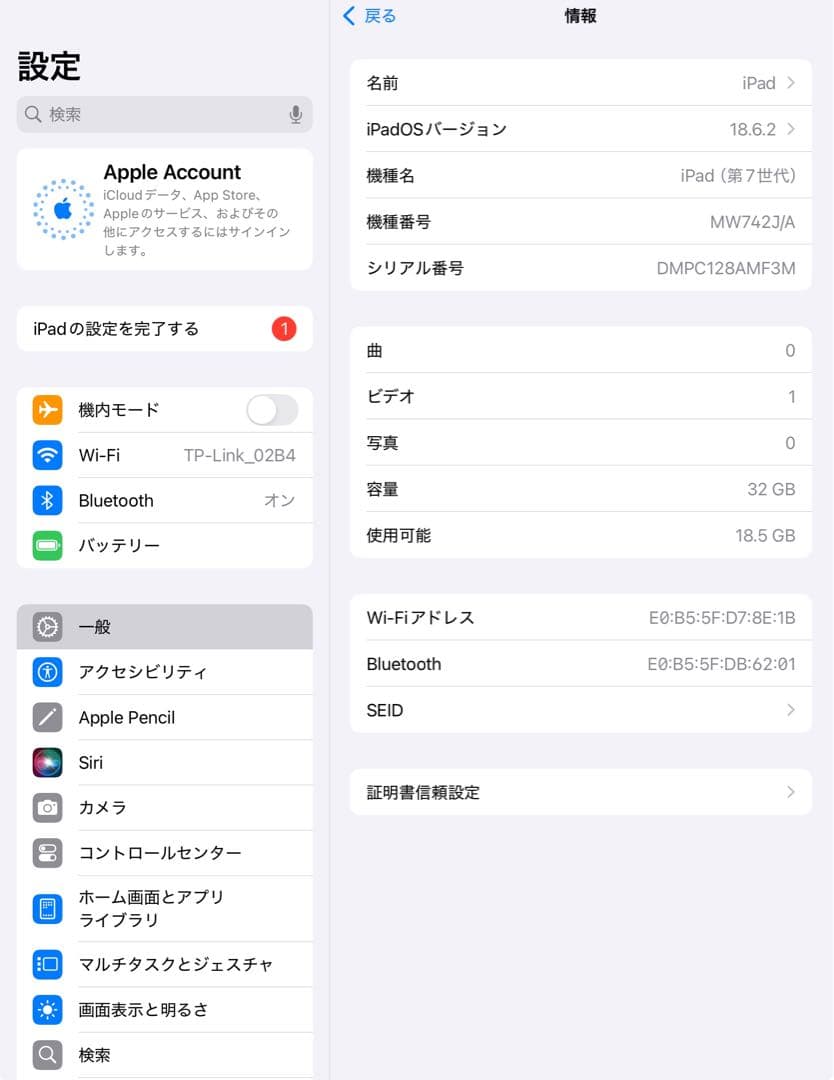Viewport: 834px width, 1080px height.
Task: Open the device name editor via its chevron
Action: [793, 83]
